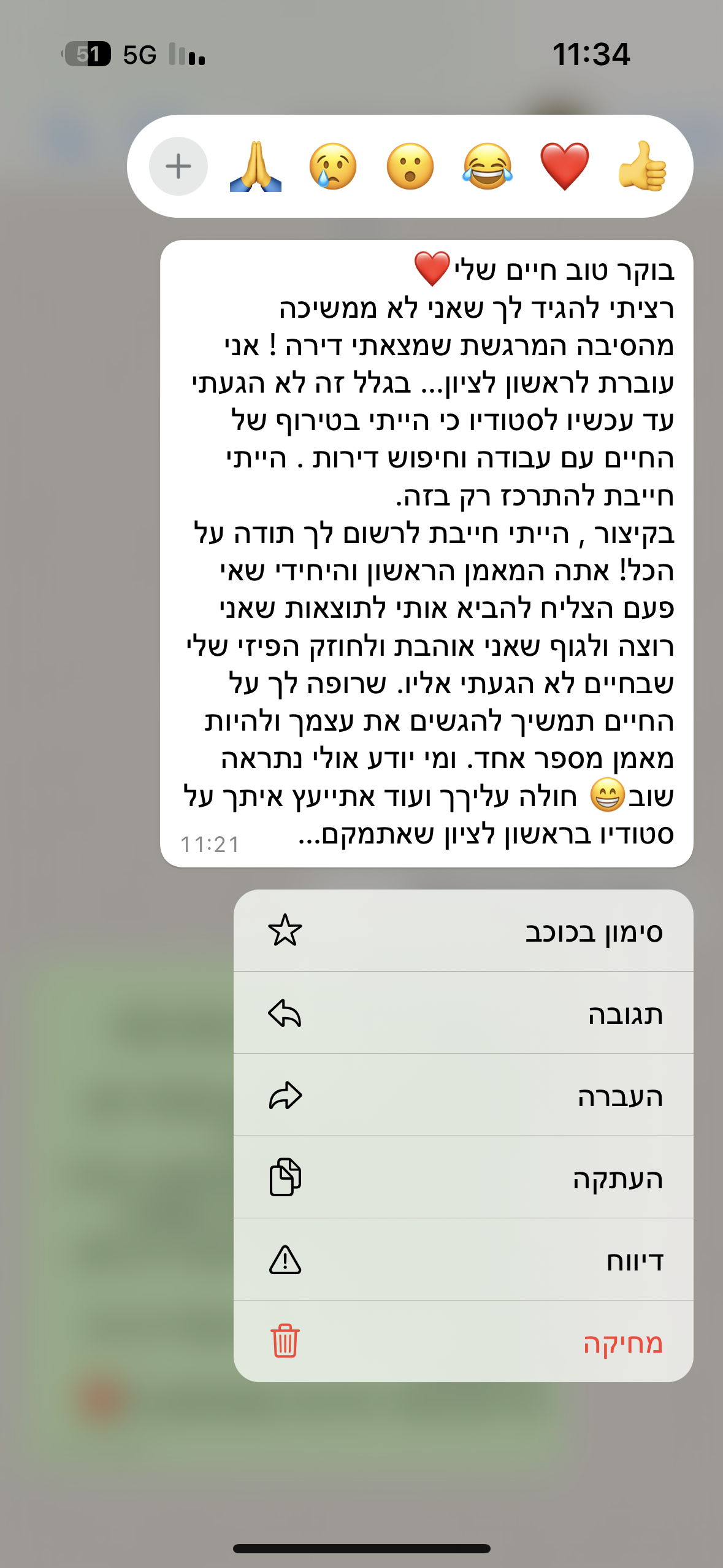React with the red heart emoji
Image resolution: width=723 pixels, height=1568 pixels.
564,166
